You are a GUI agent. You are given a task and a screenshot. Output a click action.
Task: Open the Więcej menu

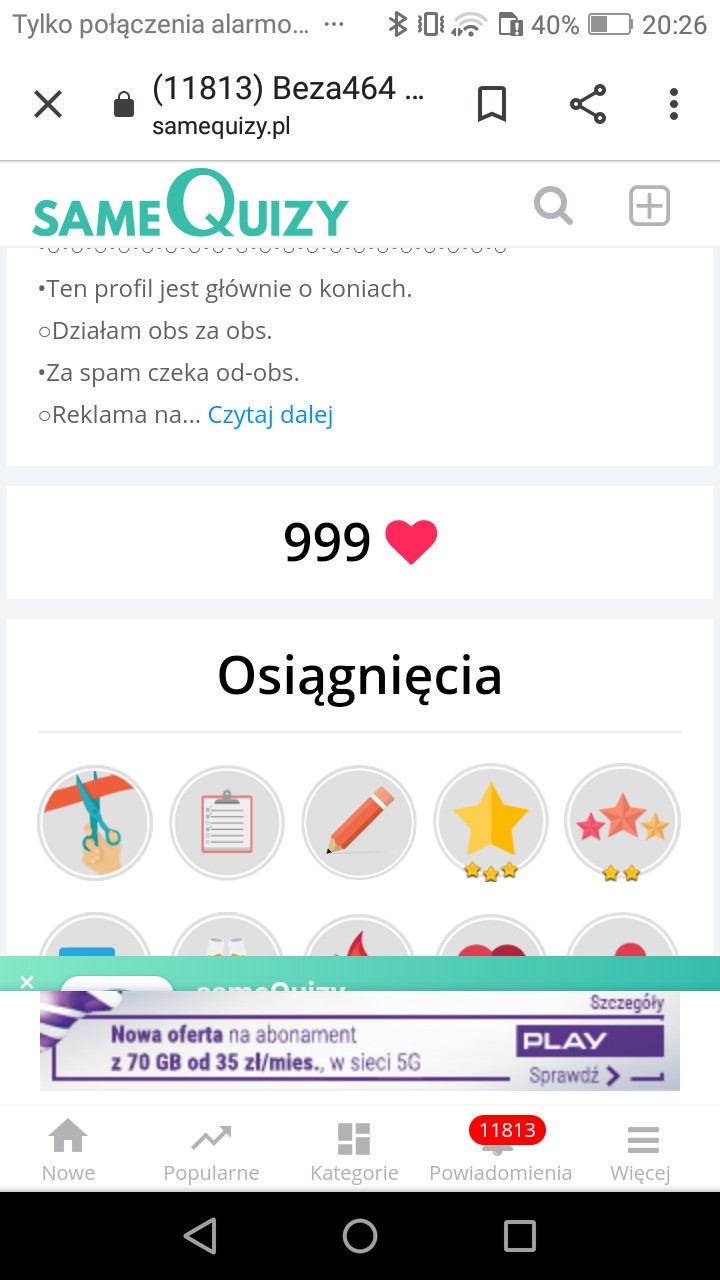click(x=641, y=1151)
